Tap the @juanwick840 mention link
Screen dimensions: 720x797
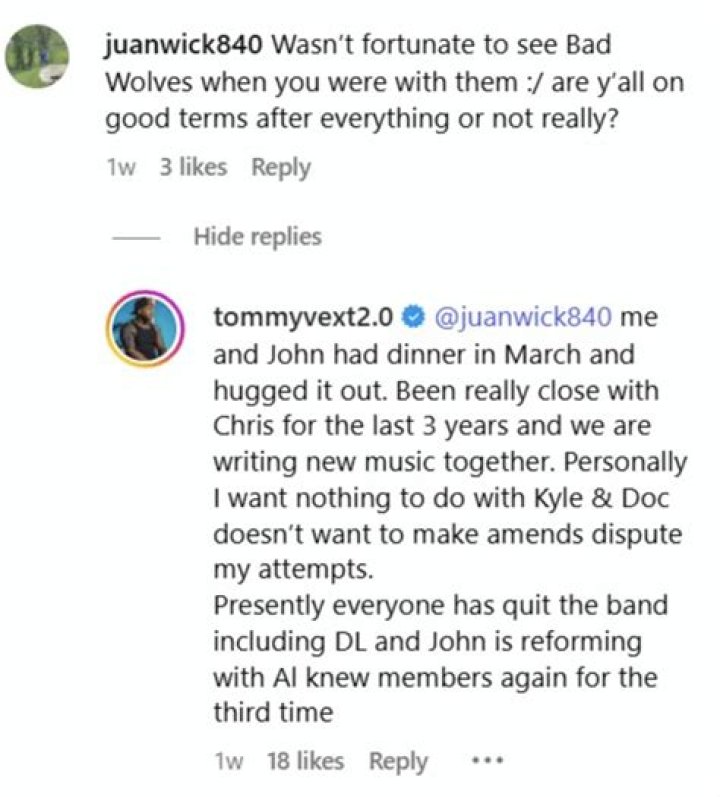(523, 317)
